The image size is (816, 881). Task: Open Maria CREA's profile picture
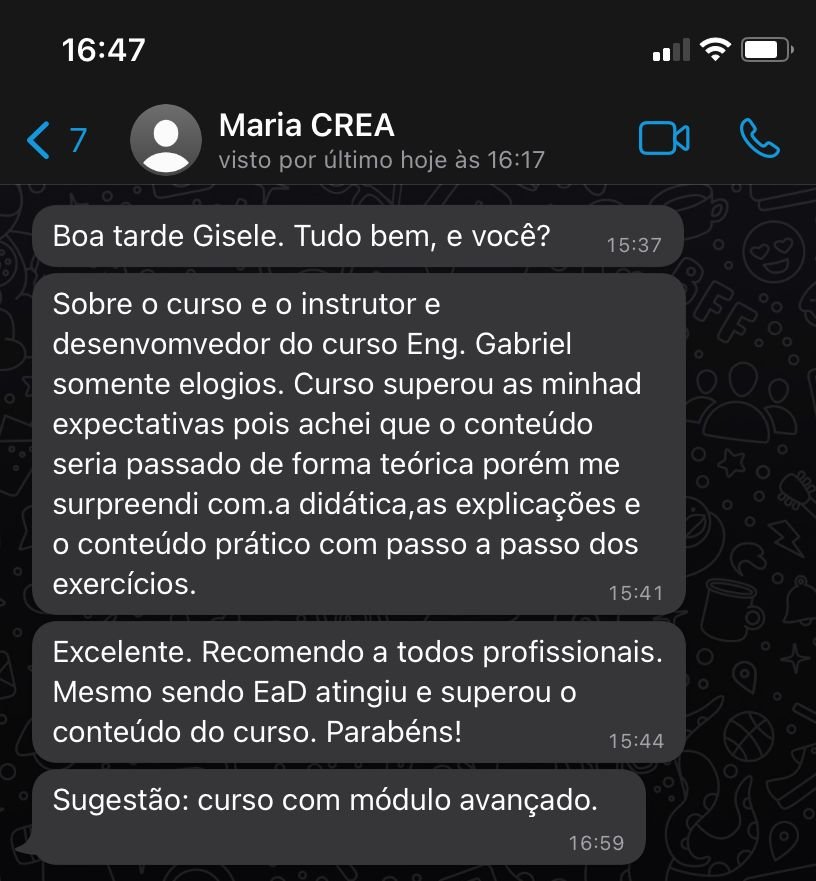pos(166,140)
